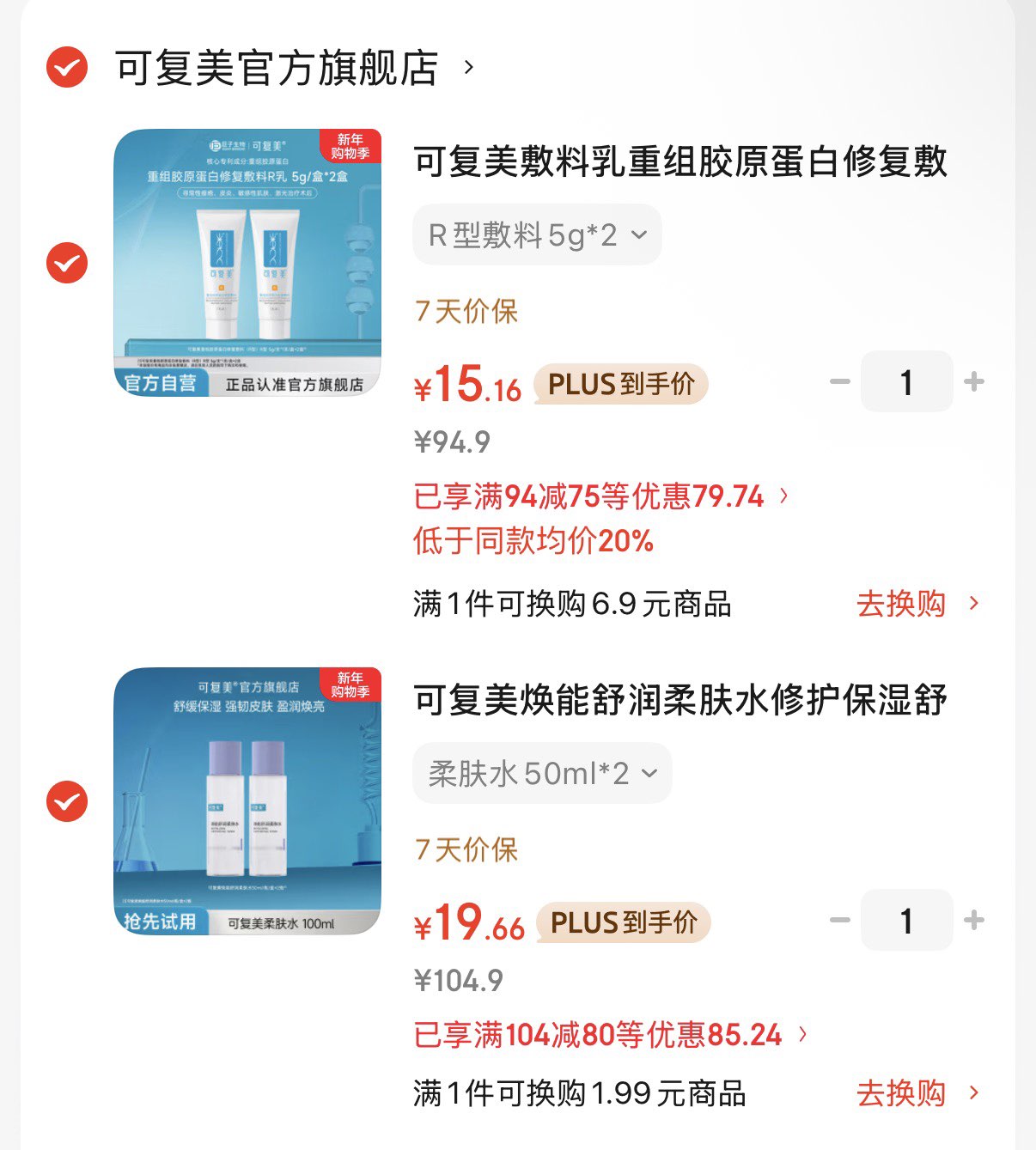Viewport: 1036px width, 1150px height.
Task: Tap 去换购 for 6.9元 offer
Action: [x=916, y=604]
